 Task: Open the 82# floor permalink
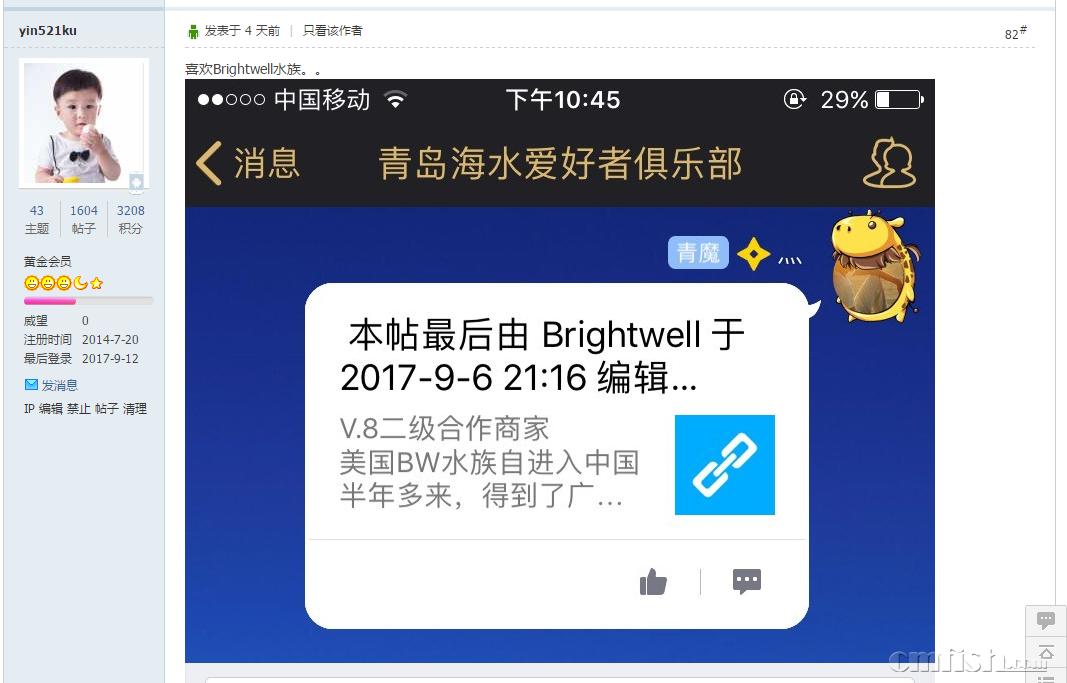[1016, 34]
